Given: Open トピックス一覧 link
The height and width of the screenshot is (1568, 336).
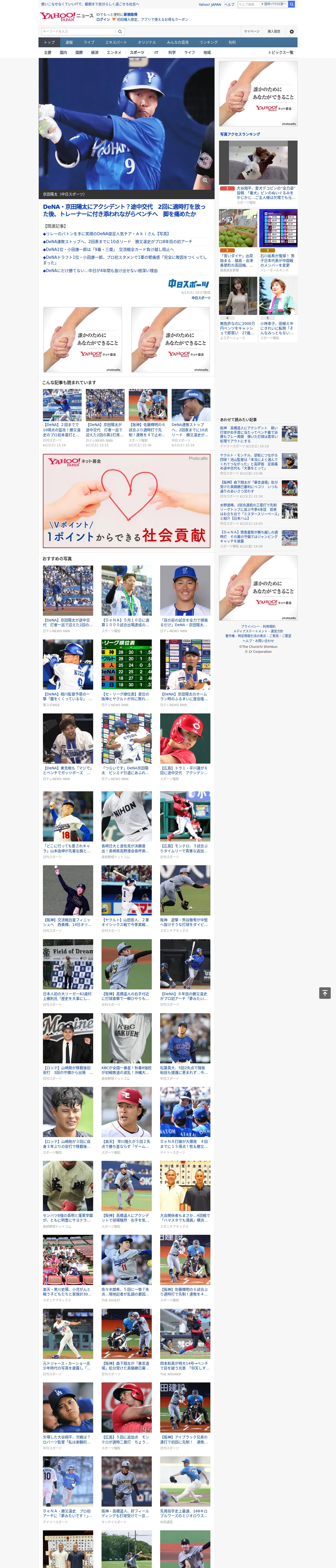Looking at the screenshot, I should pos(281,52).
